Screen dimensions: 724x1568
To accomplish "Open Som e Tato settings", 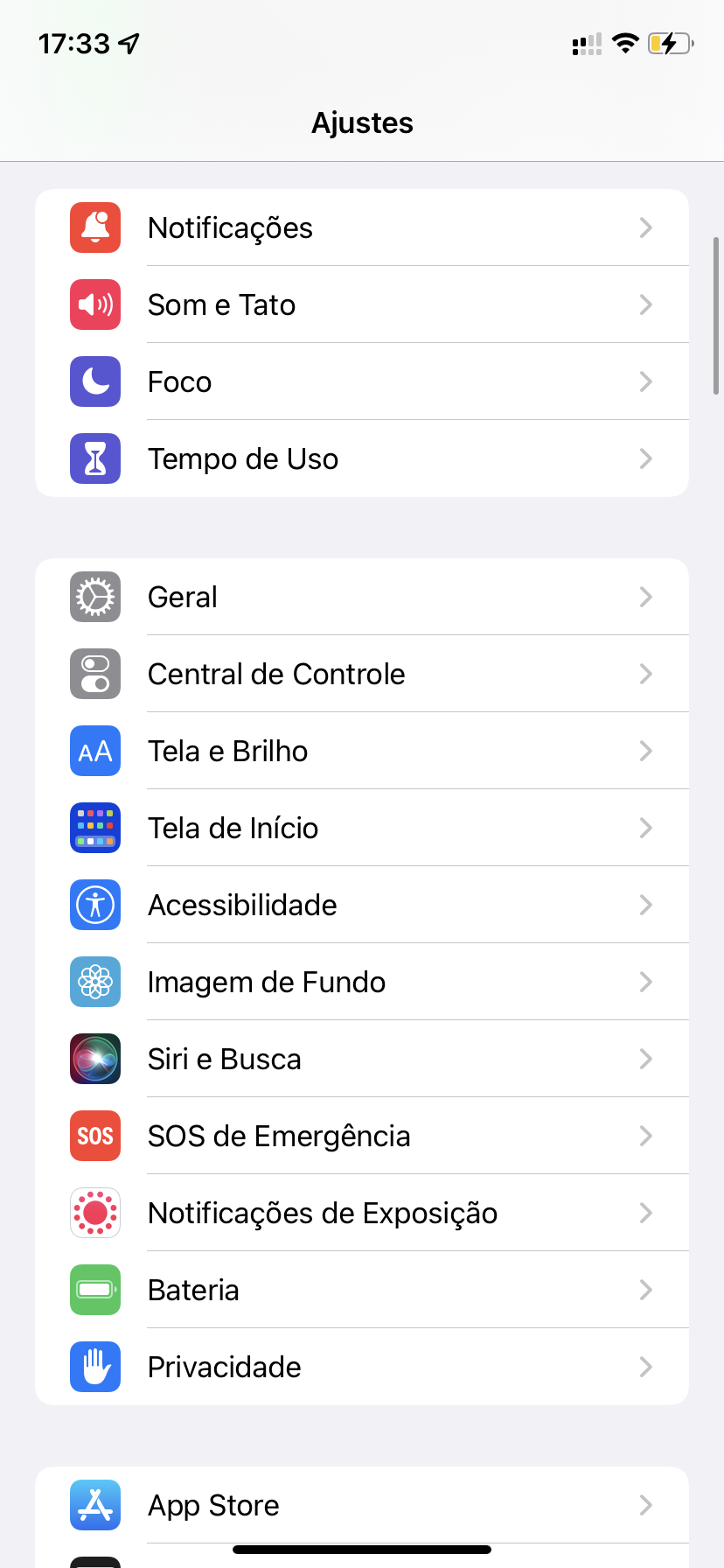I will click(x=361, y=304).
